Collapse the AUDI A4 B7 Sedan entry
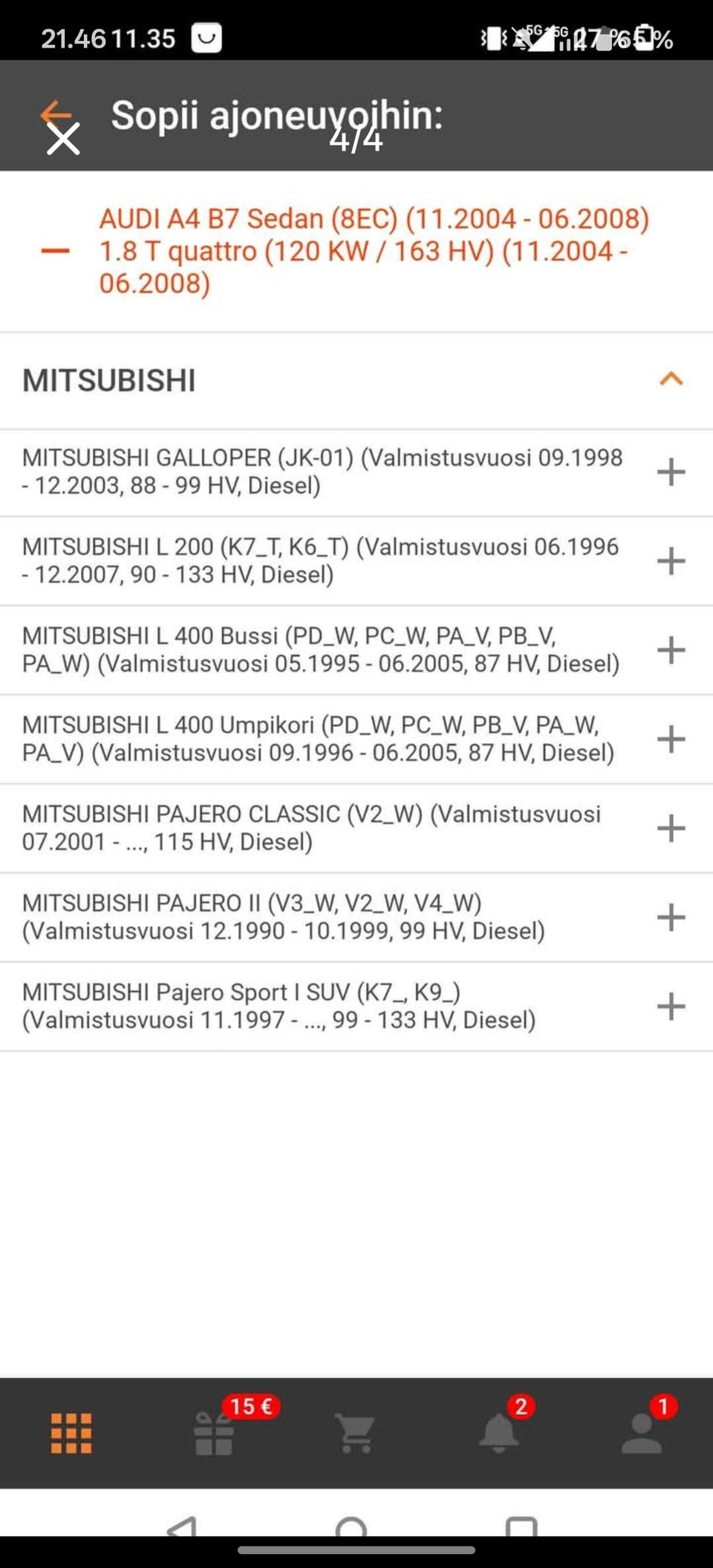This screenshot has height=1568, width=713. pyautogui.click(x=56, y=251)
